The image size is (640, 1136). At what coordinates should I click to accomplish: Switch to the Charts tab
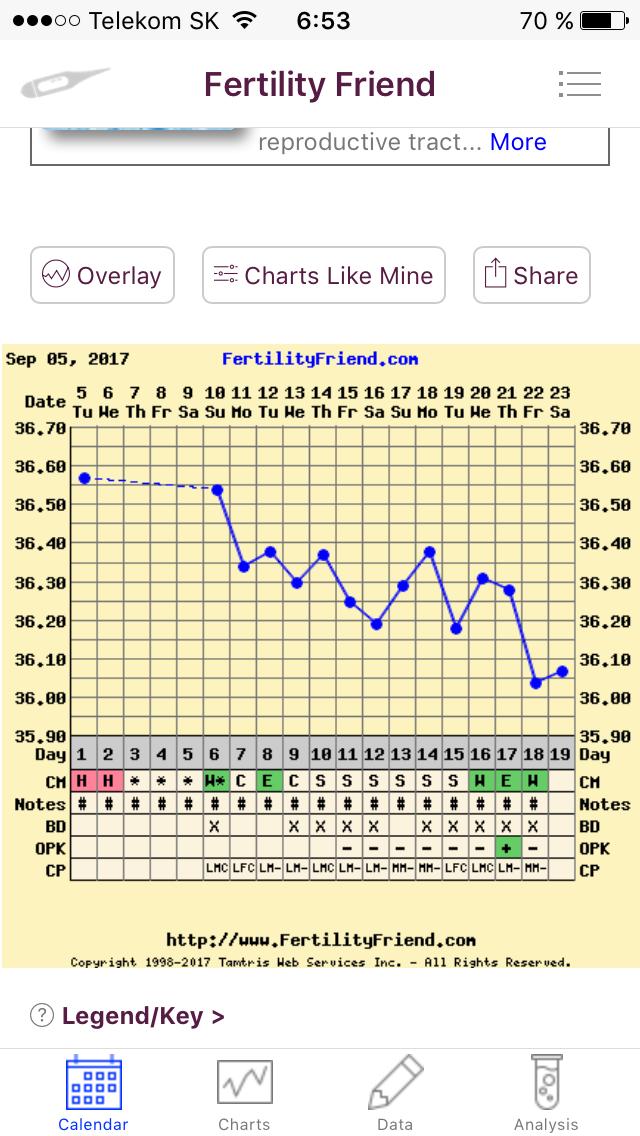click(x=244, y=1093)
